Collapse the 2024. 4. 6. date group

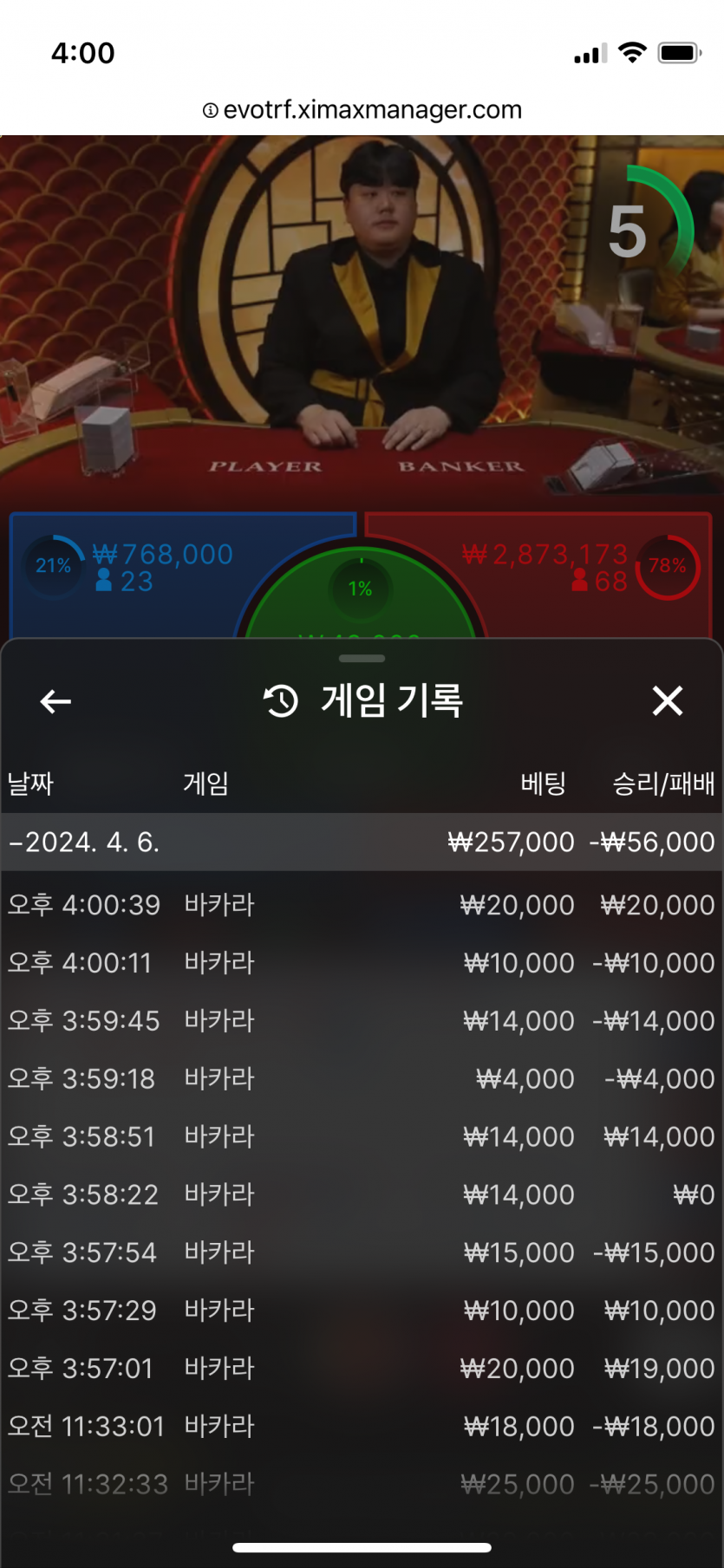[x=84, y=842]
